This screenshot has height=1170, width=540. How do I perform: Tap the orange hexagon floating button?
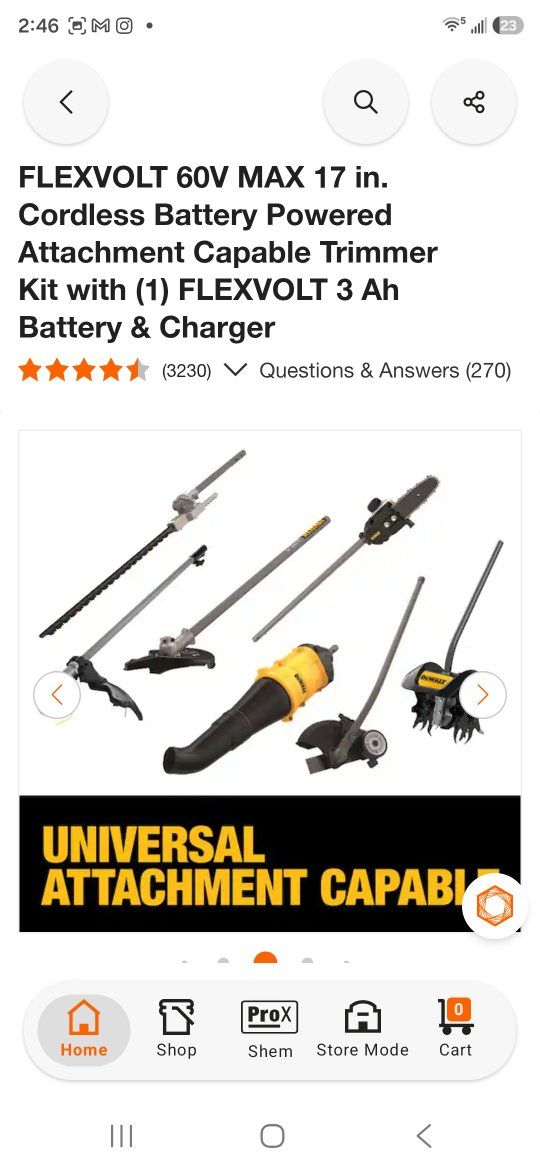tap(495, 906)
